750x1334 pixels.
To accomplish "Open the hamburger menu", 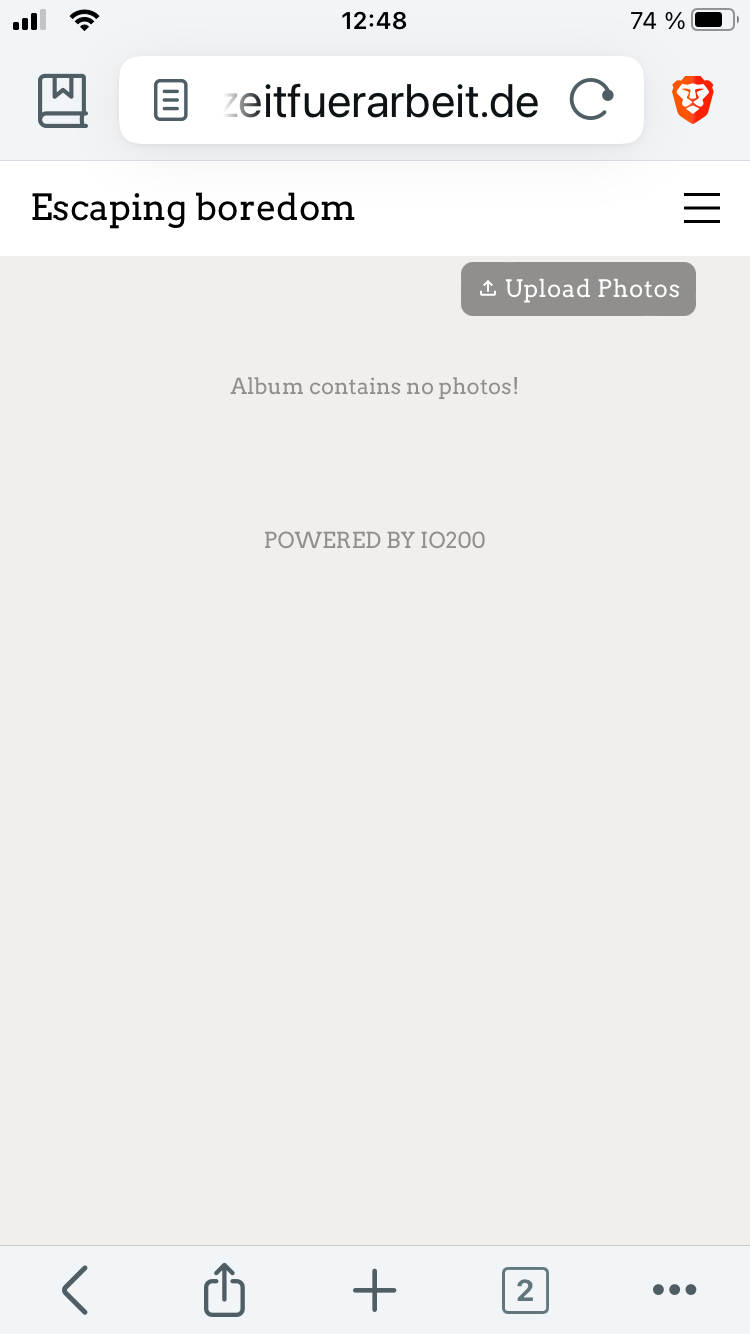I will click(x=702, y=208).
